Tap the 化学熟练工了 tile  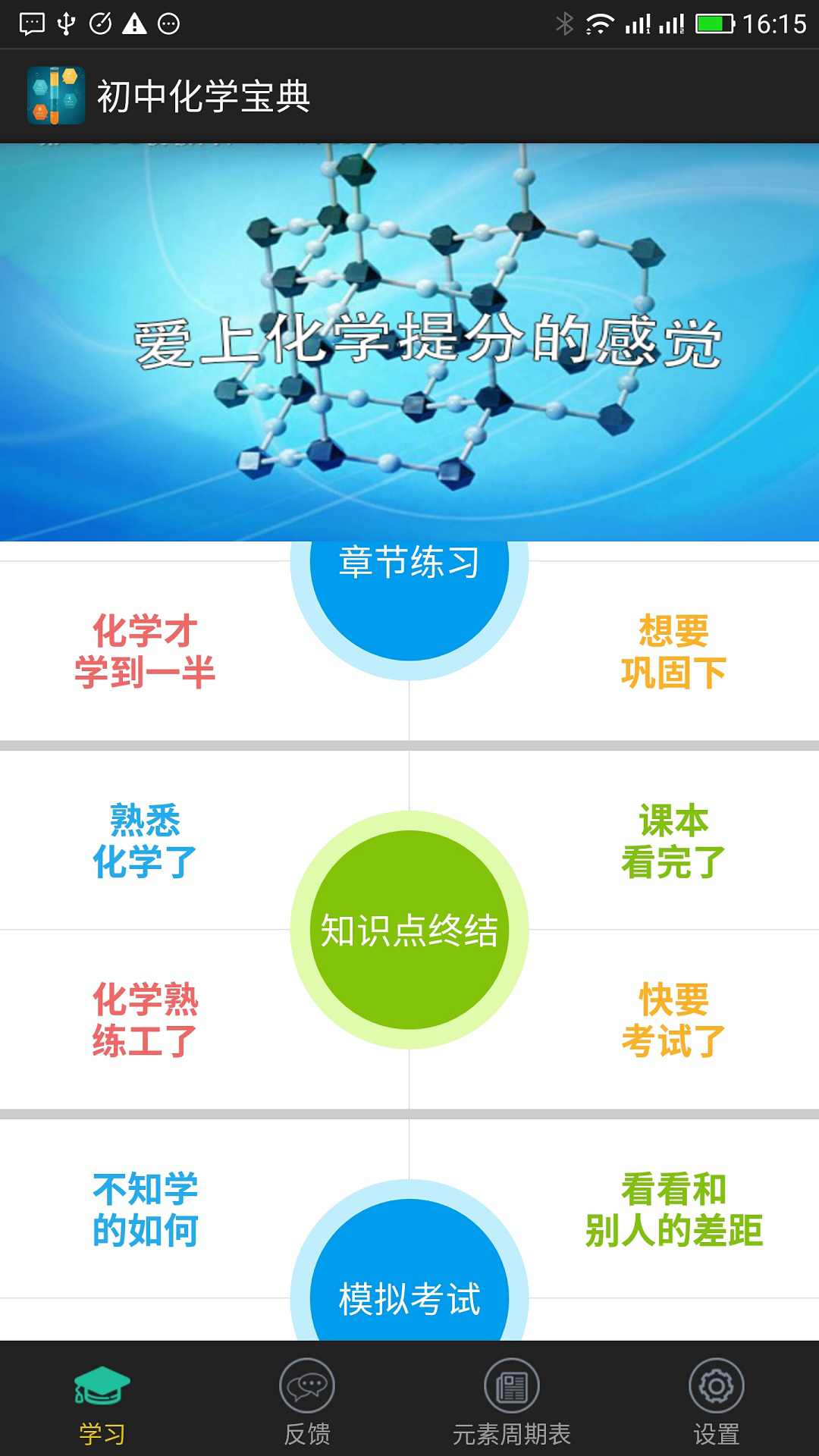point(144,1019)
